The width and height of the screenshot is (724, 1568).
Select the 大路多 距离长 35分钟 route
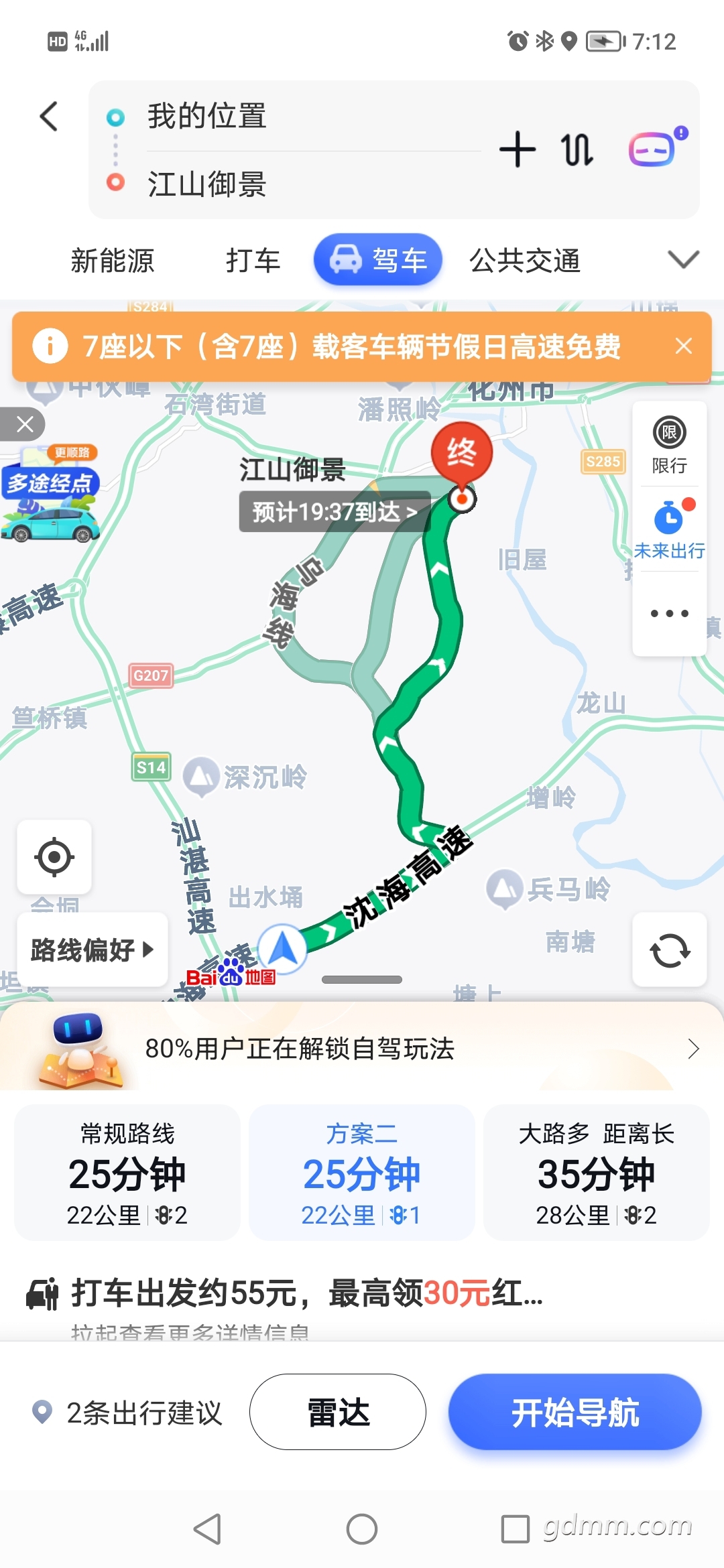tap(596, 1173)
